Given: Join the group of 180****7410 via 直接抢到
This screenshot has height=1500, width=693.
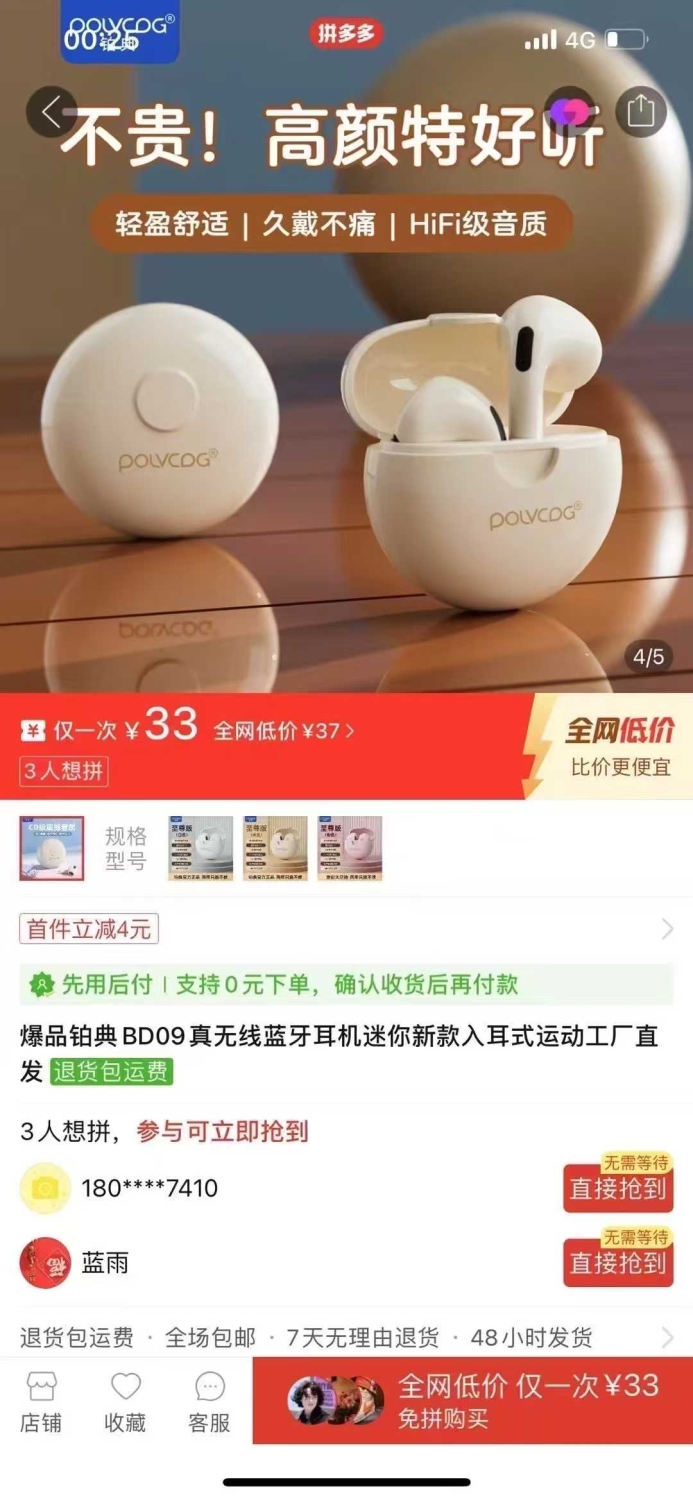Looking at the screenshot, I should 617,1187.
